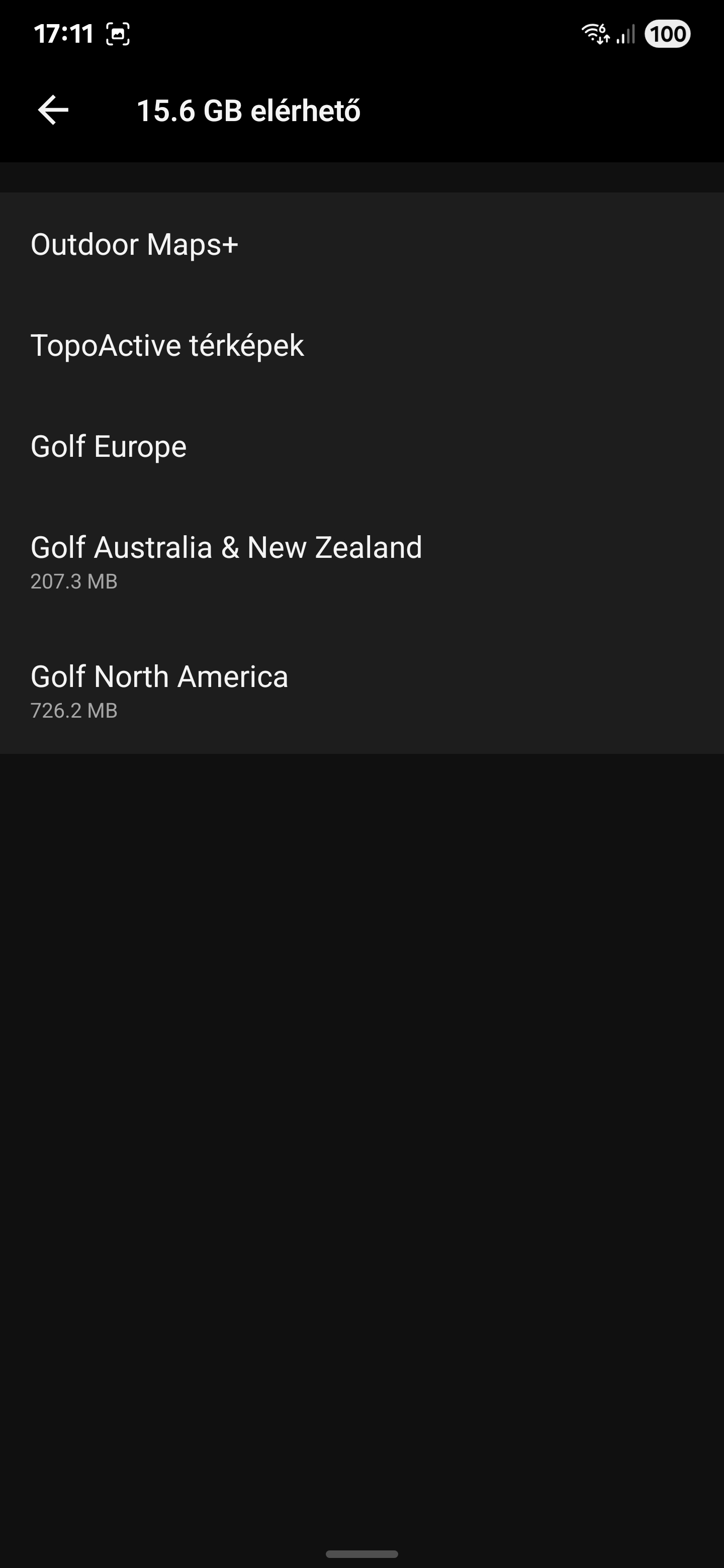The width and height of the screenshot is (724, 1568).
Task: Open Golf Australia & New Zealand
Action: coord(361,560)
